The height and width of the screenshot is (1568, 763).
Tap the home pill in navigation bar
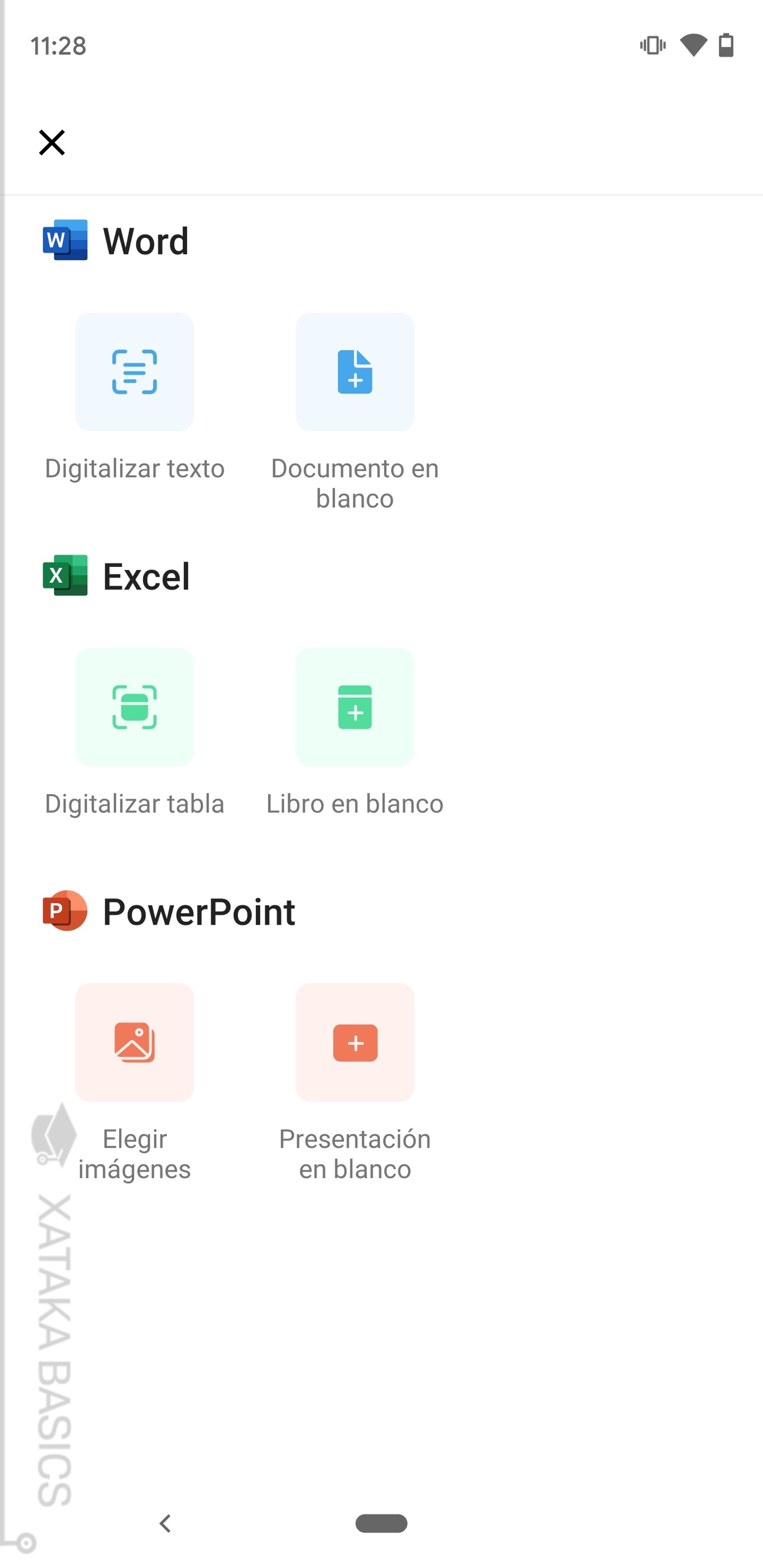coord(381,1523)
